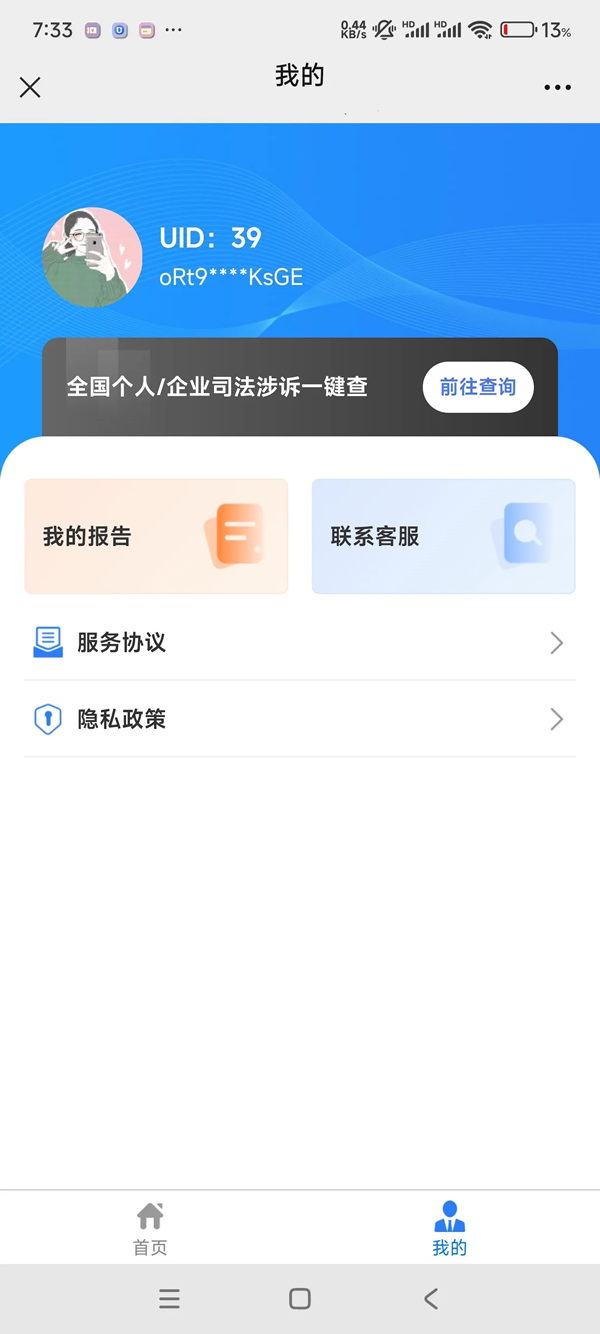Open the 隐私政策 row
Viewport: 600px width, 1334px height.
pos(300,719)
